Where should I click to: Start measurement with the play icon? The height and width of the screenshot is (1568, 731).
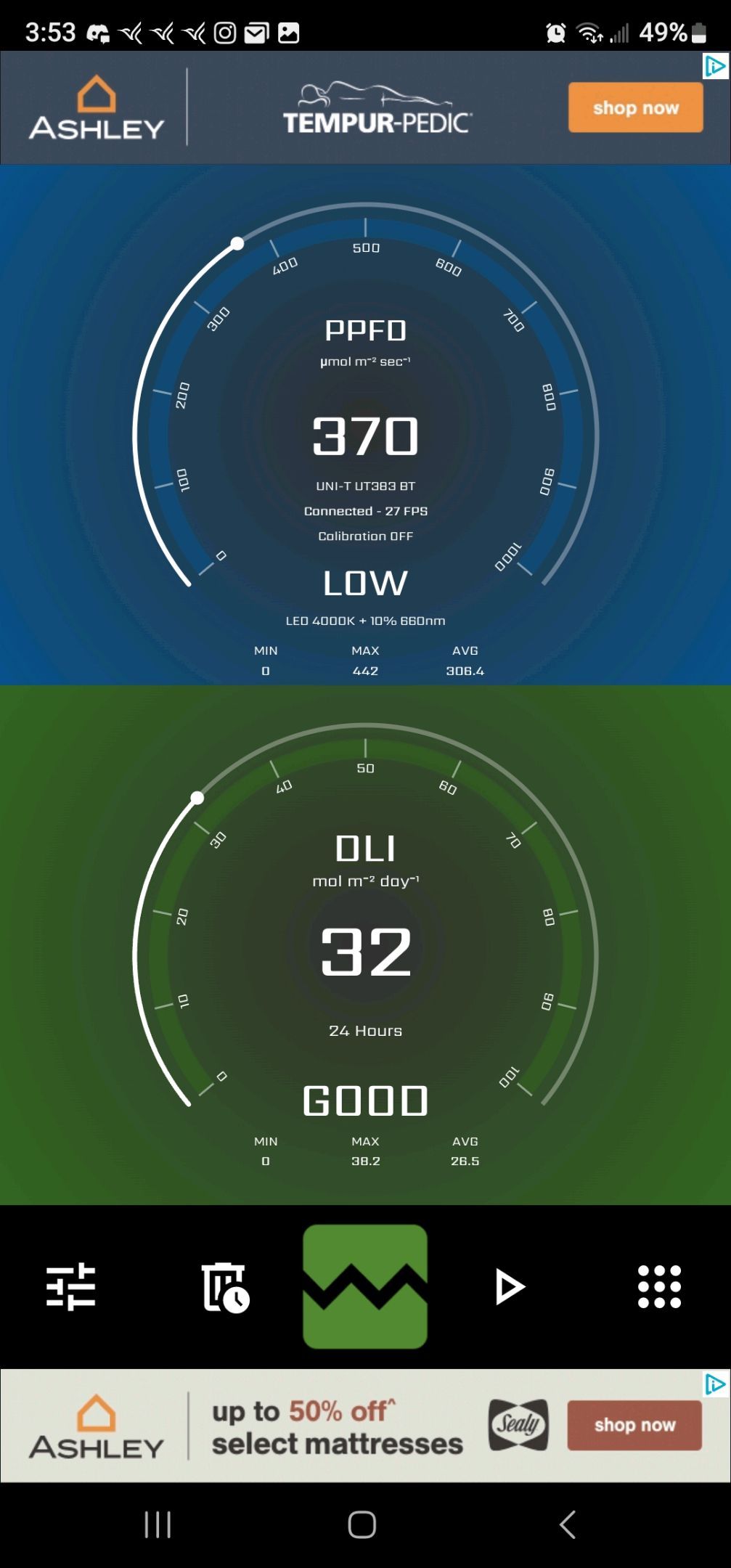pyautogui.click(x=510, y=1286)
